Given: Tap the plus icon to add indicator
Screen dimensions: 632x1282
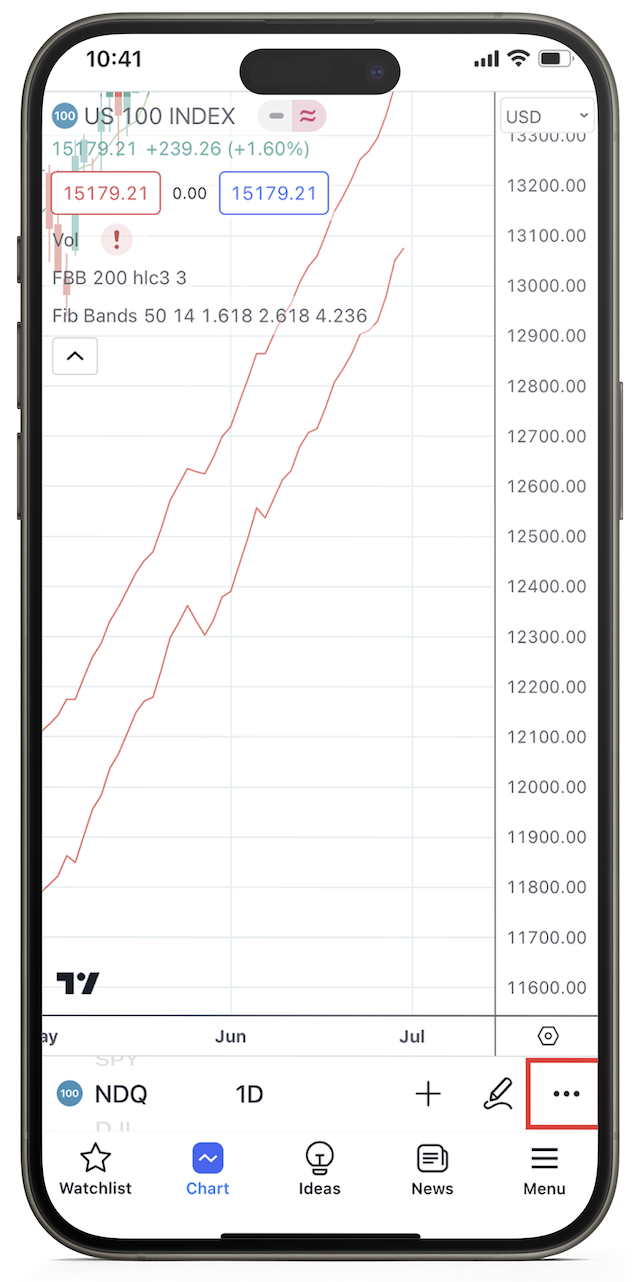Looking at the screenshot, I should click(428, 1094).
